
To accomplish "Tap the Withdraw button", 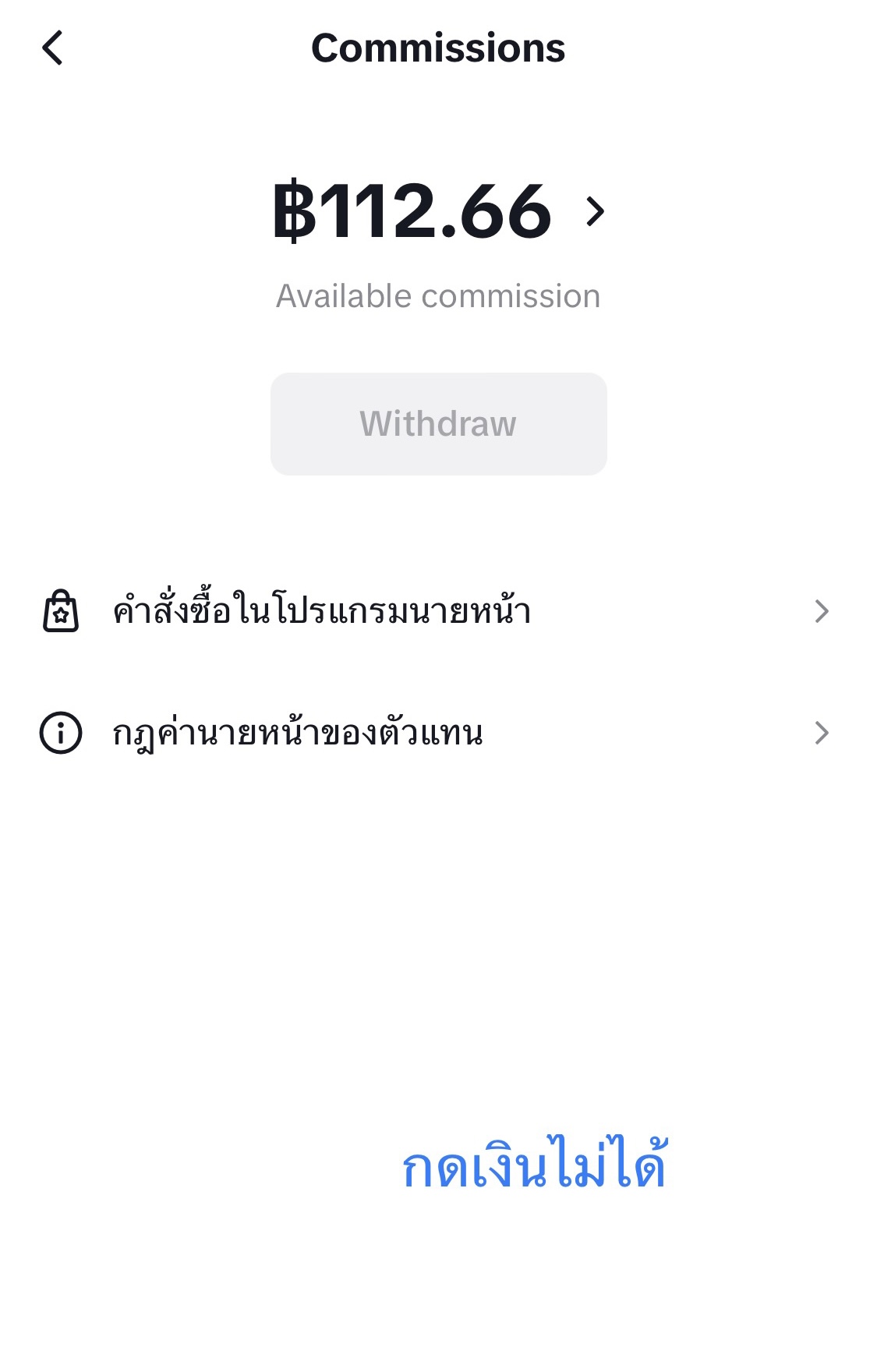I will pyautogui.click(x=438, y=424).
